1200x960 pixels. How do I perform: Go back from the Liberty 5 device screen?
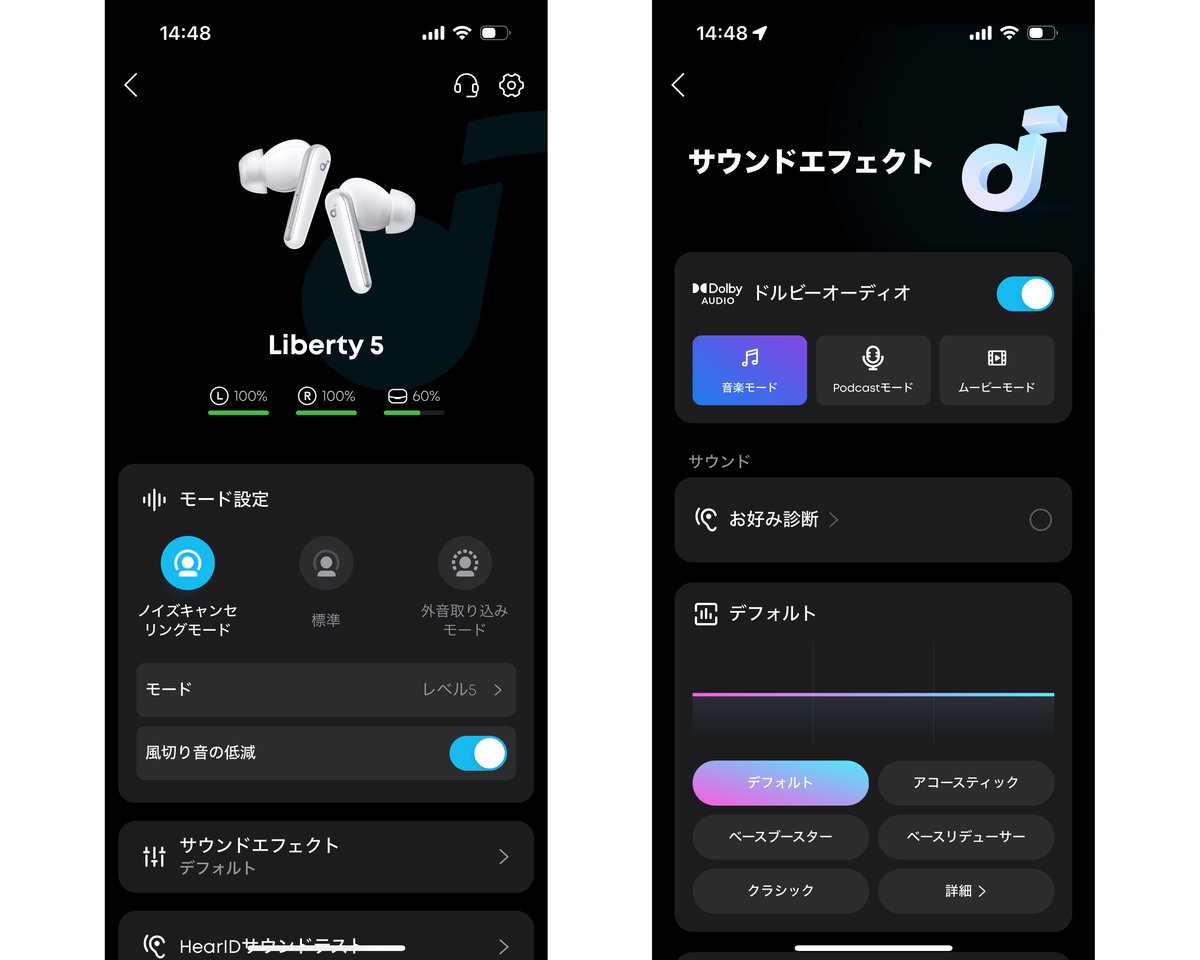131,85
